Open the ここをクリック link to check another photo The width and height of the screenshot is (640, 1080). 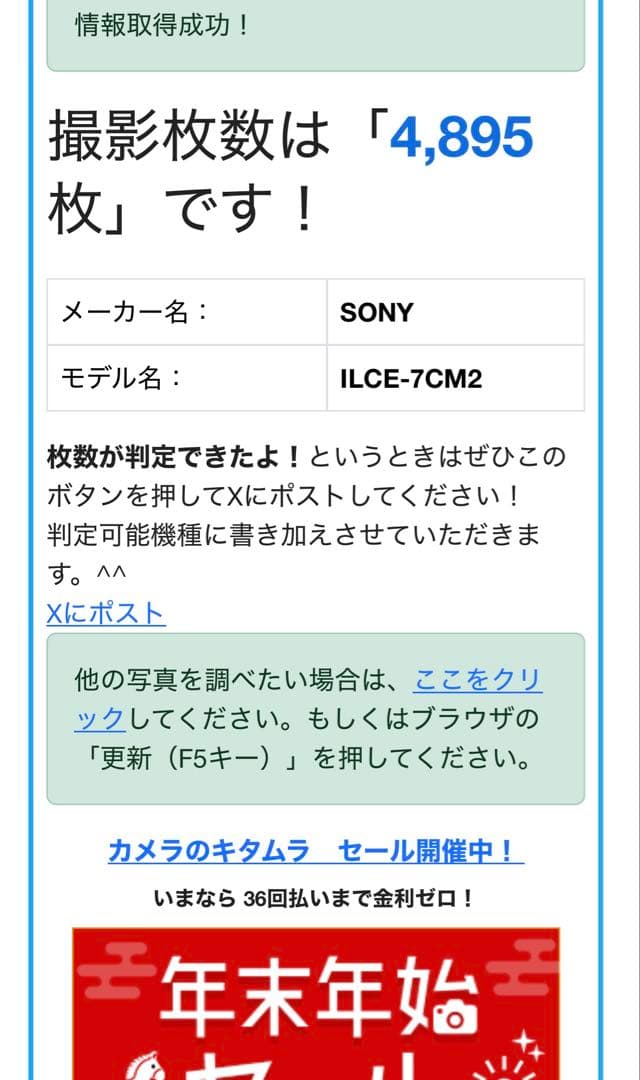[x=477, y=681]
